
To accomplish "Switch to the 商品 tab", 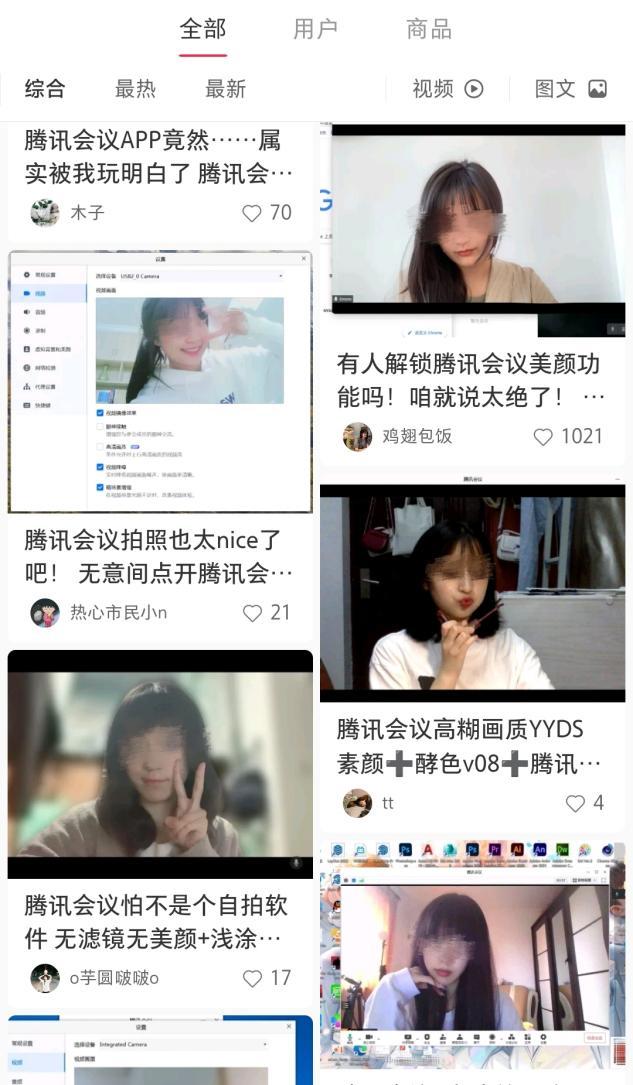I will [429, 30].
